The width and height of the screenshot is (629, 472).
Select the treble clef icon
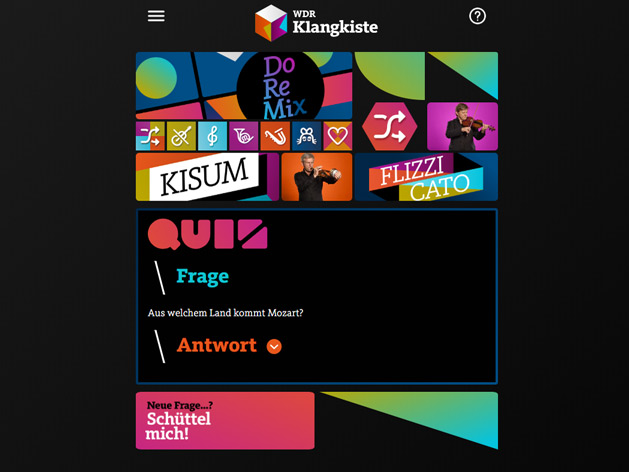212,136
